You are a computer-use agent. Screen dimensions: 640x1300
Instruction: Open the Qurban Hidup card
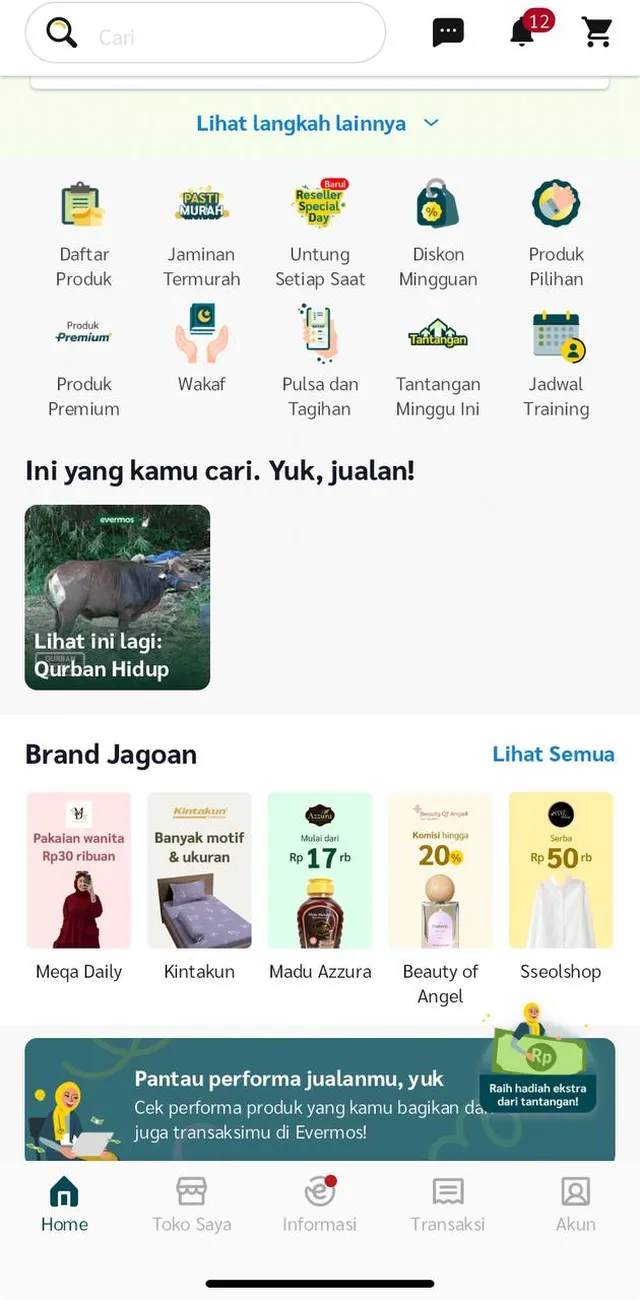pyautogui.click(x=118, y=597)
